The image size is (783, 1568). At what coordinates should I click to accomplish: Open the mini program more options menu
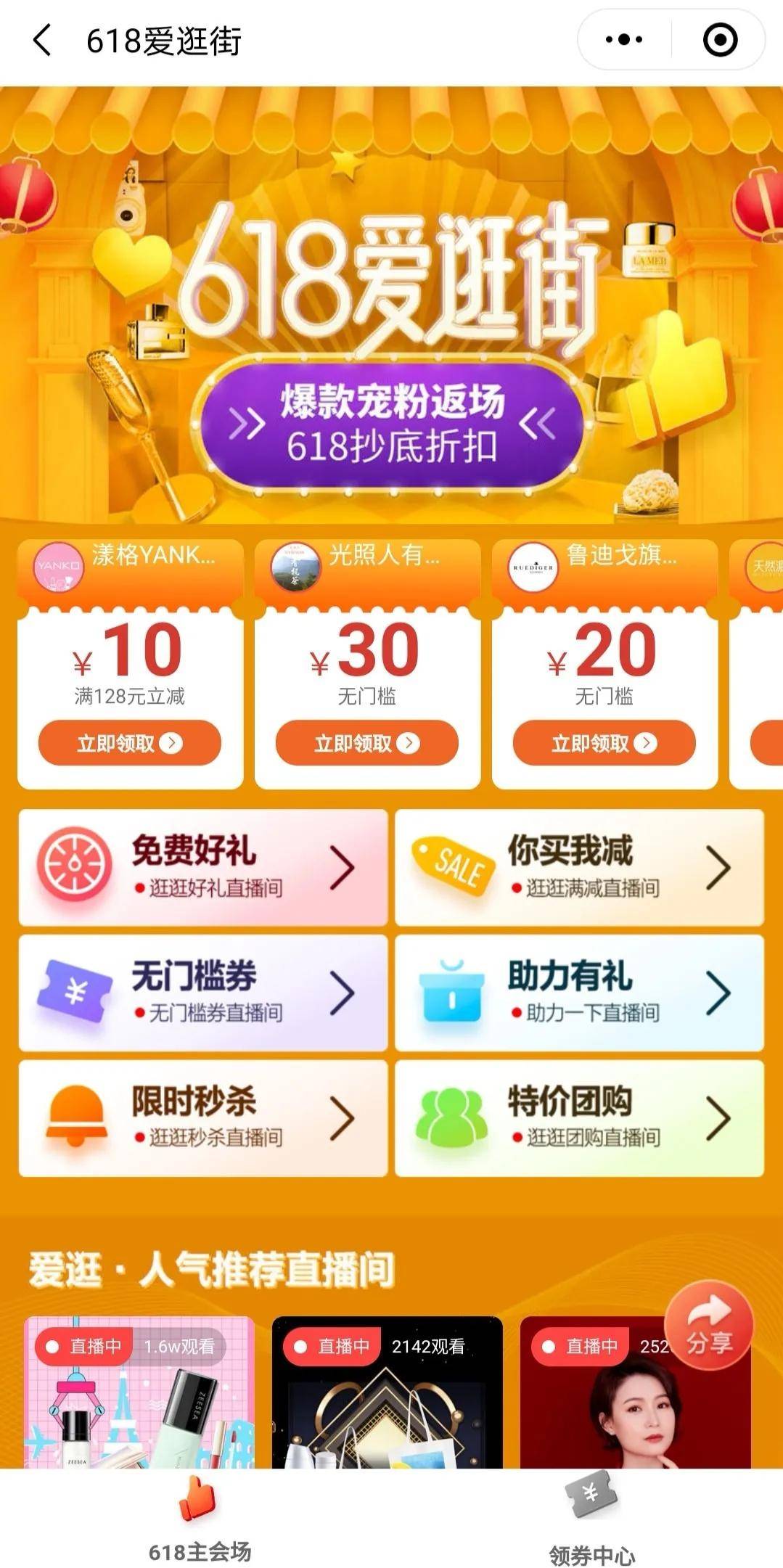click(x=623, y=40)
